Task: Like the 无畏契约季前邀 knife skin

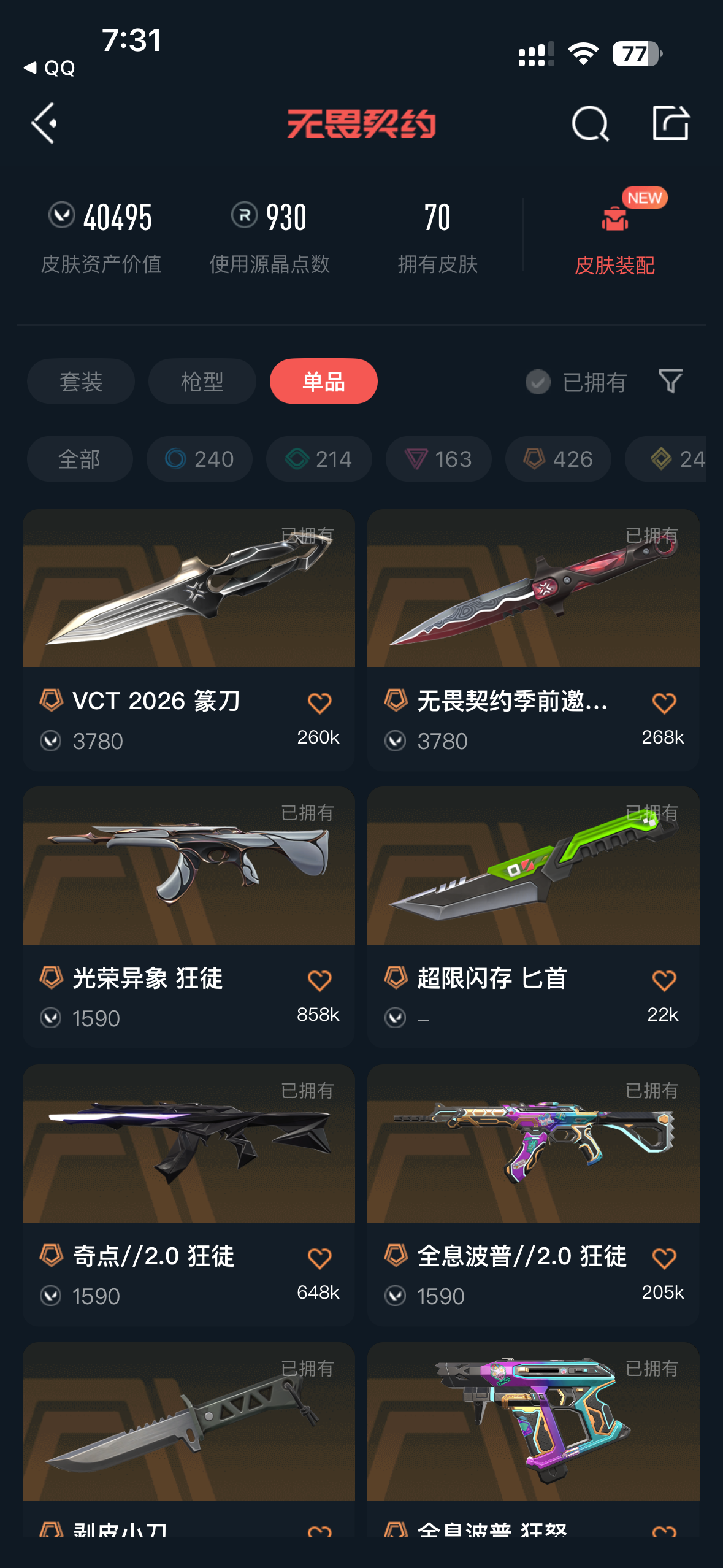Action: click(x=664, y=703)
